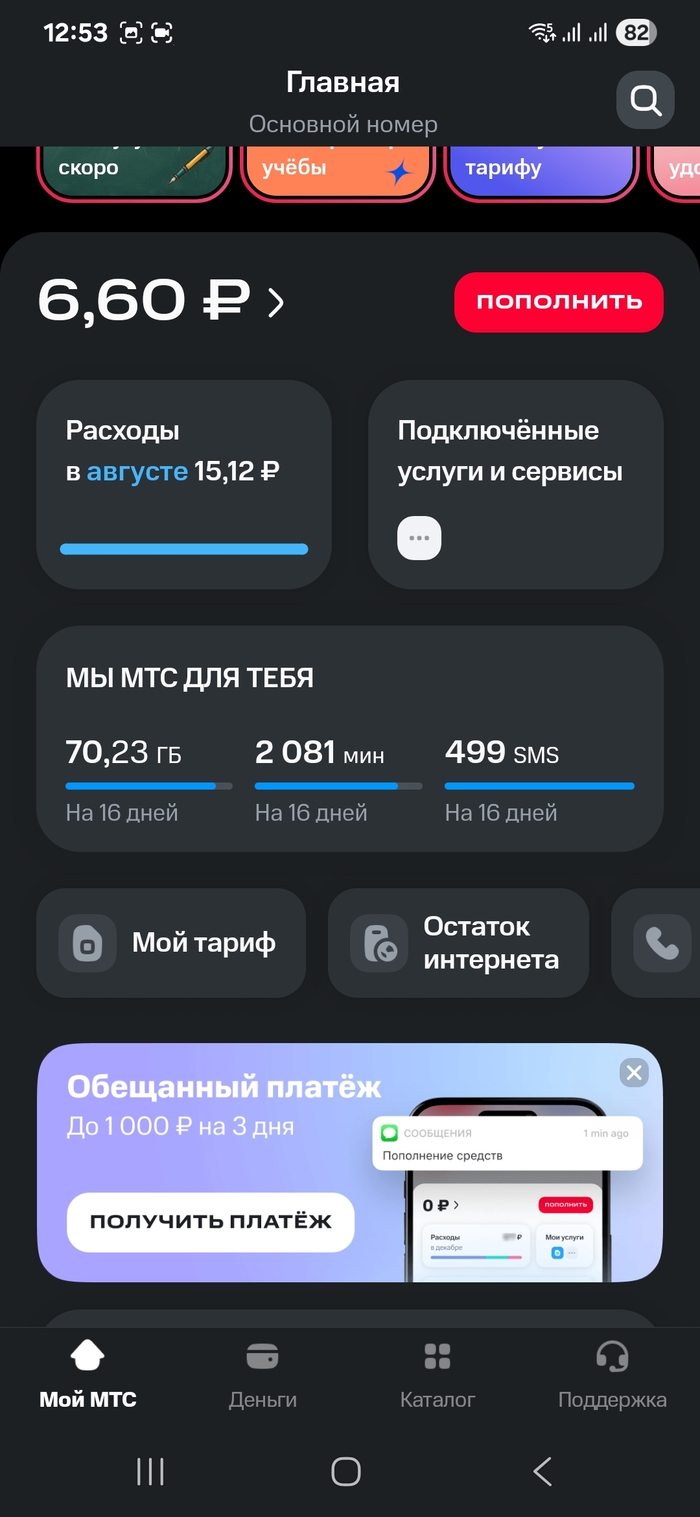Screen dimensions: 700x1517
Task: Open the search icon in the header
Action: tap(645, 100)
